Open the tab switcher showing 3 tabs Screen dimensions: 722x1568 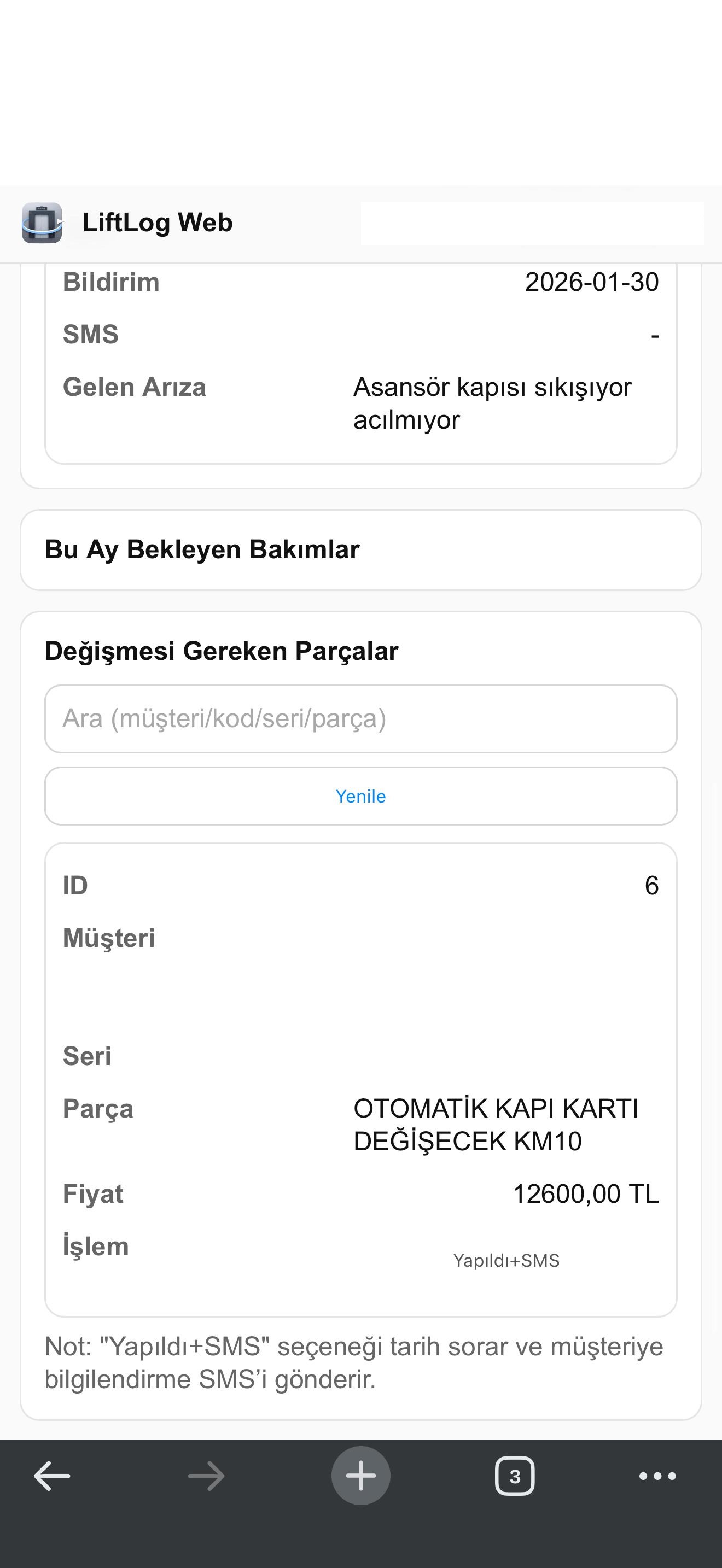[515, 1476]
